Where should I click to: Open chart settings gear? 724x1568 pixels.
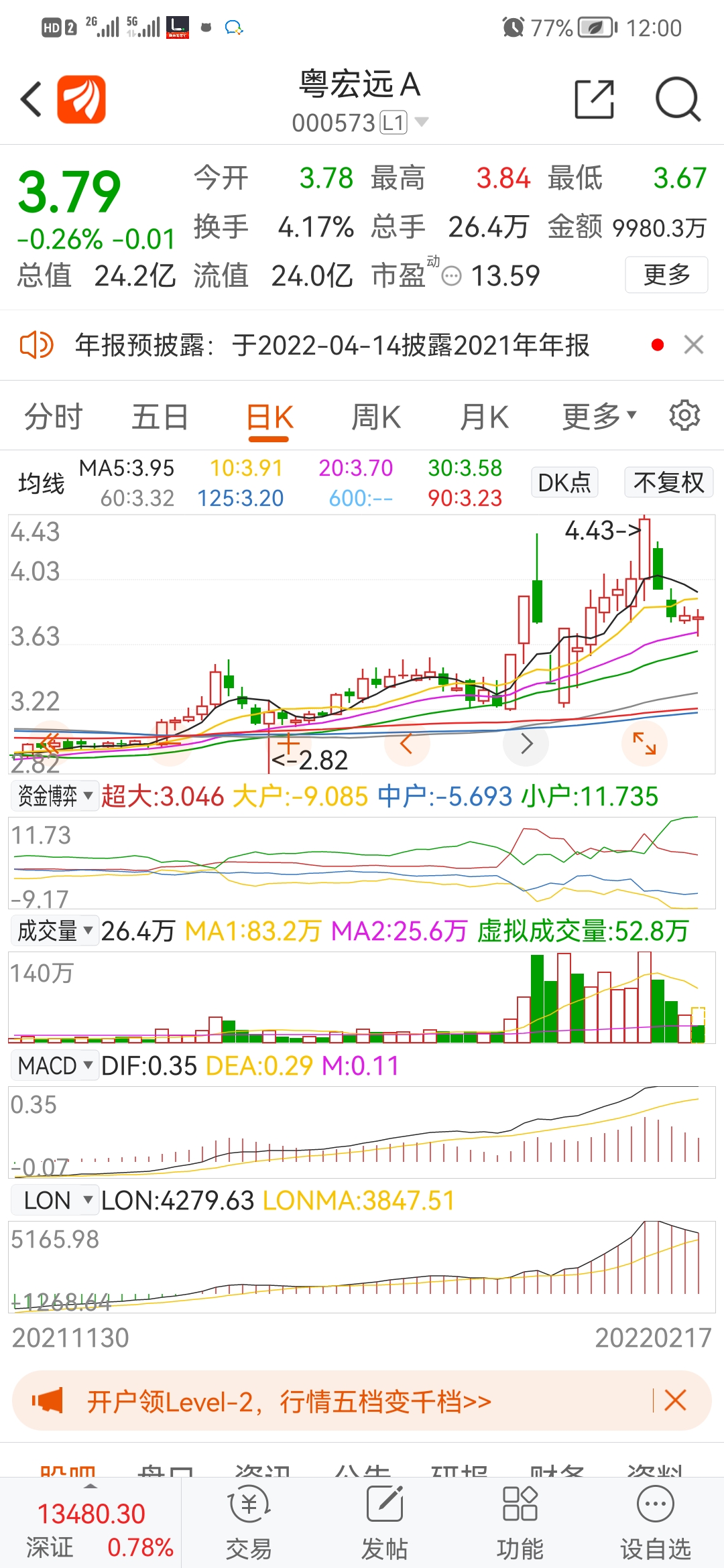pos(684,415)
